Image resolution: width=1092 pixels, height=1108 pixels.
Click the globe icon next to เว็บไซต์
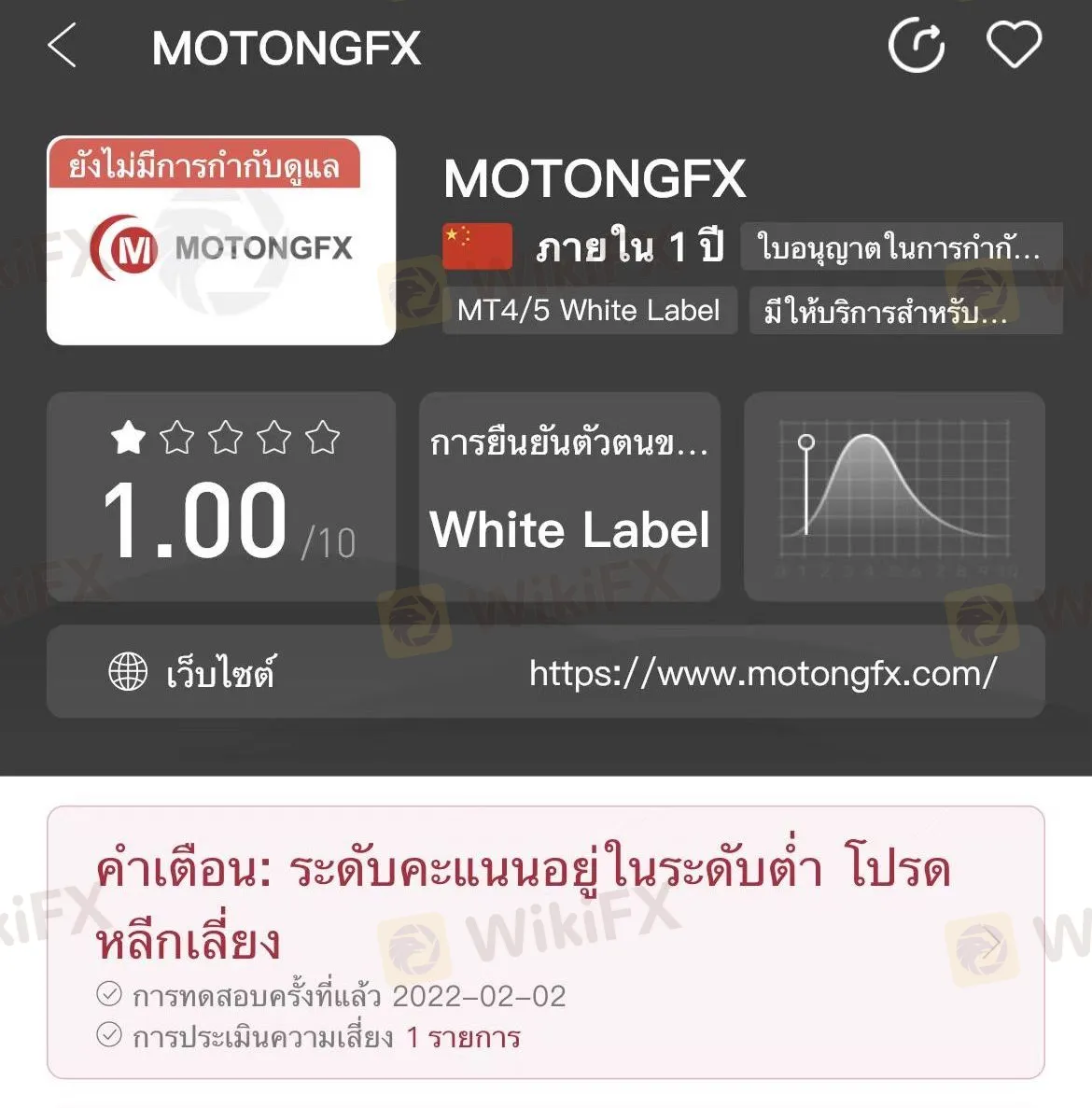[125, 671]
